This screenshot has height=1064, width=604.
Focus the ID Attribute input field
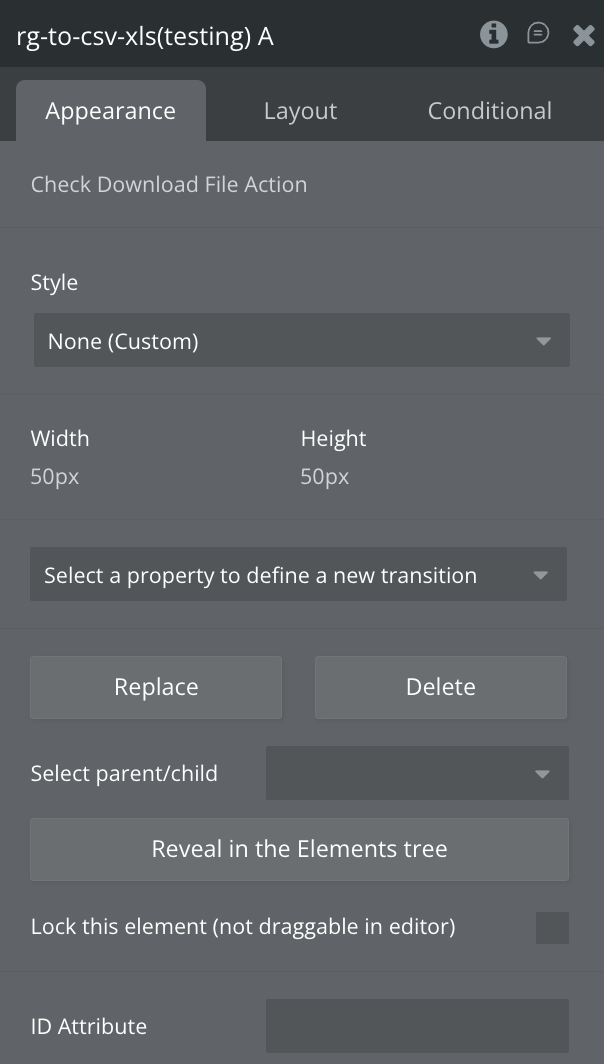tap(416, 1025)
